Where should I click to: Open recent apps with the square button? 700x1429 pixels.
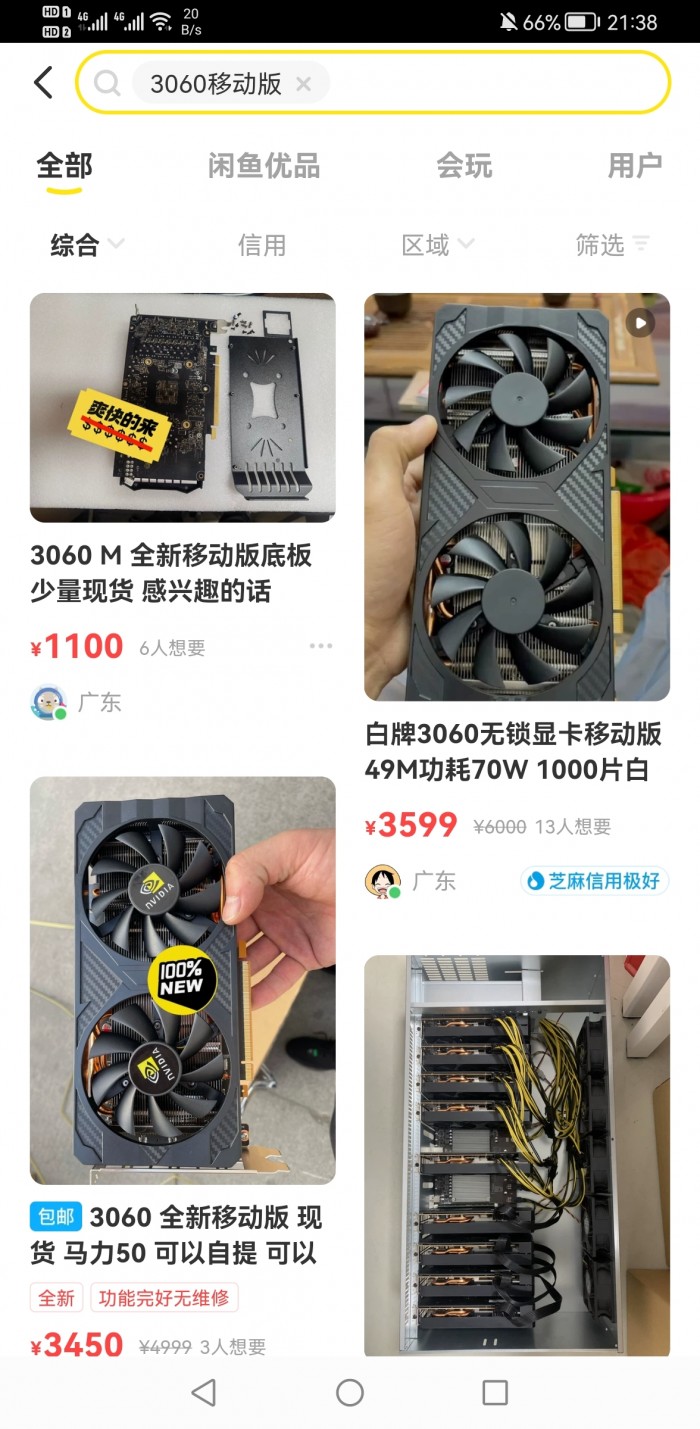point(495,1392)
